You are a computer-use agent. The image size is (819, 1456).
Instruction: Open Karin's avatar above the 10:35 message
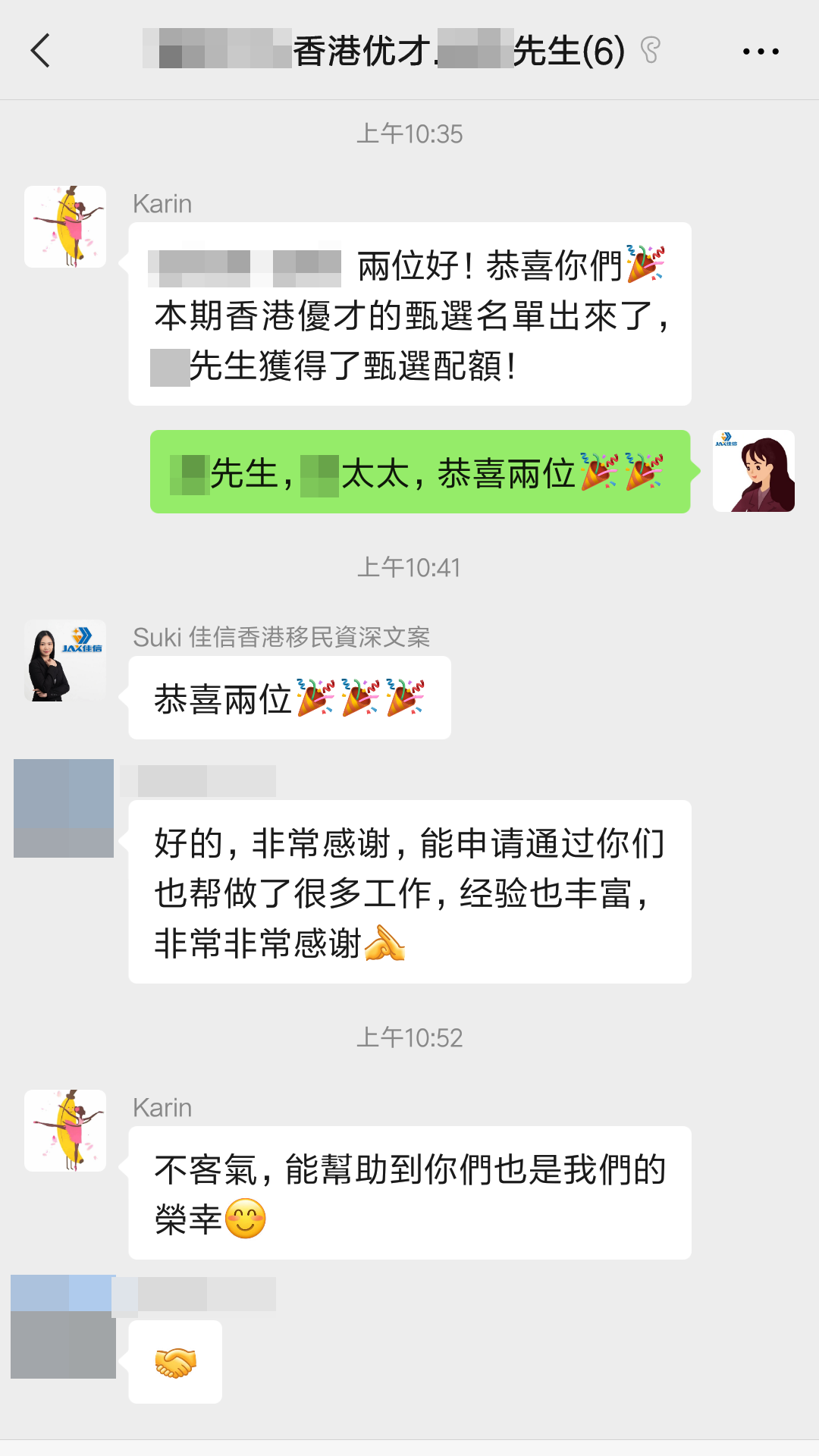point(65,227)
